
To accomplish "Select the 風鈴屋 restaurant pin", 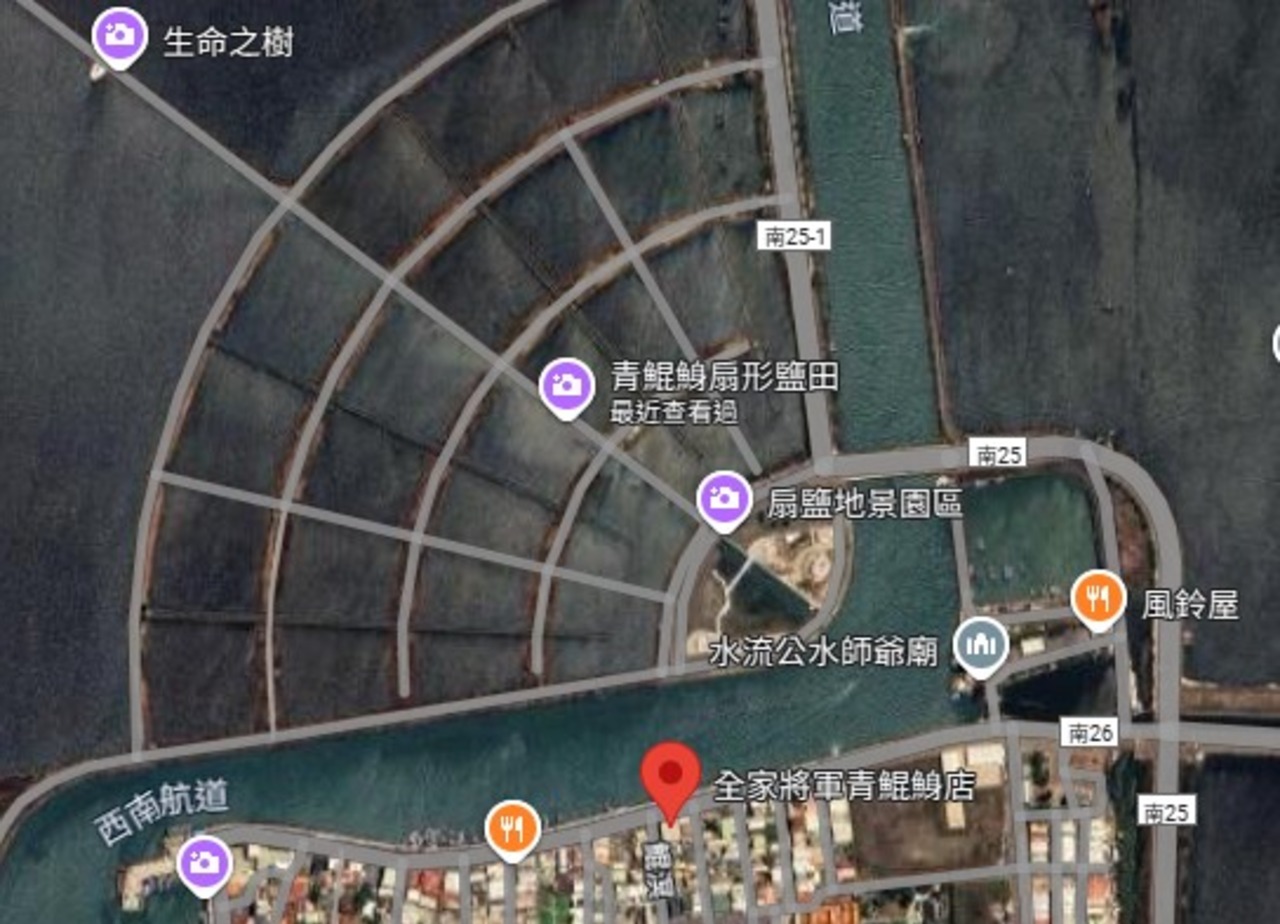I will (x=1098, y=599).
